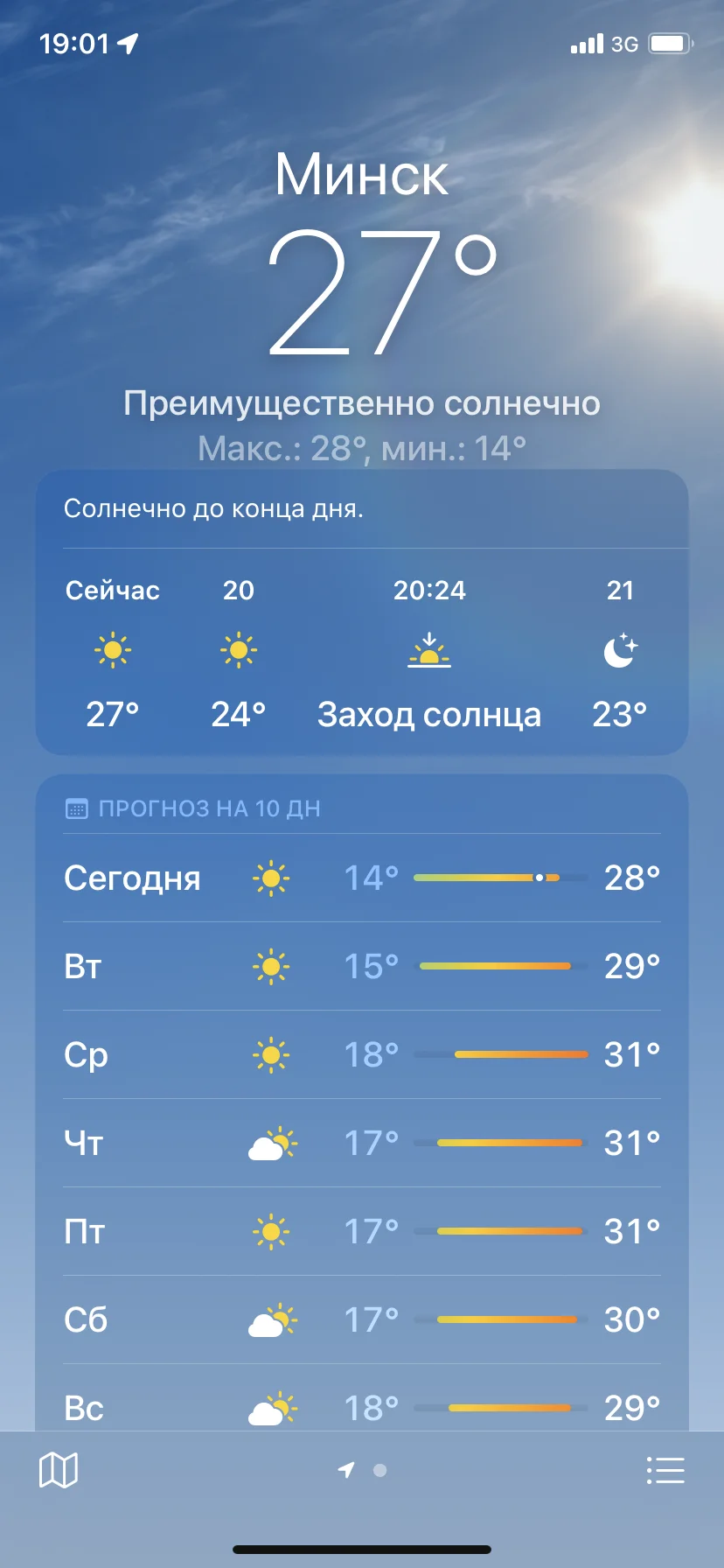Select the page dot for second city
The image size is (724, 1568).
coord(379,1470)
